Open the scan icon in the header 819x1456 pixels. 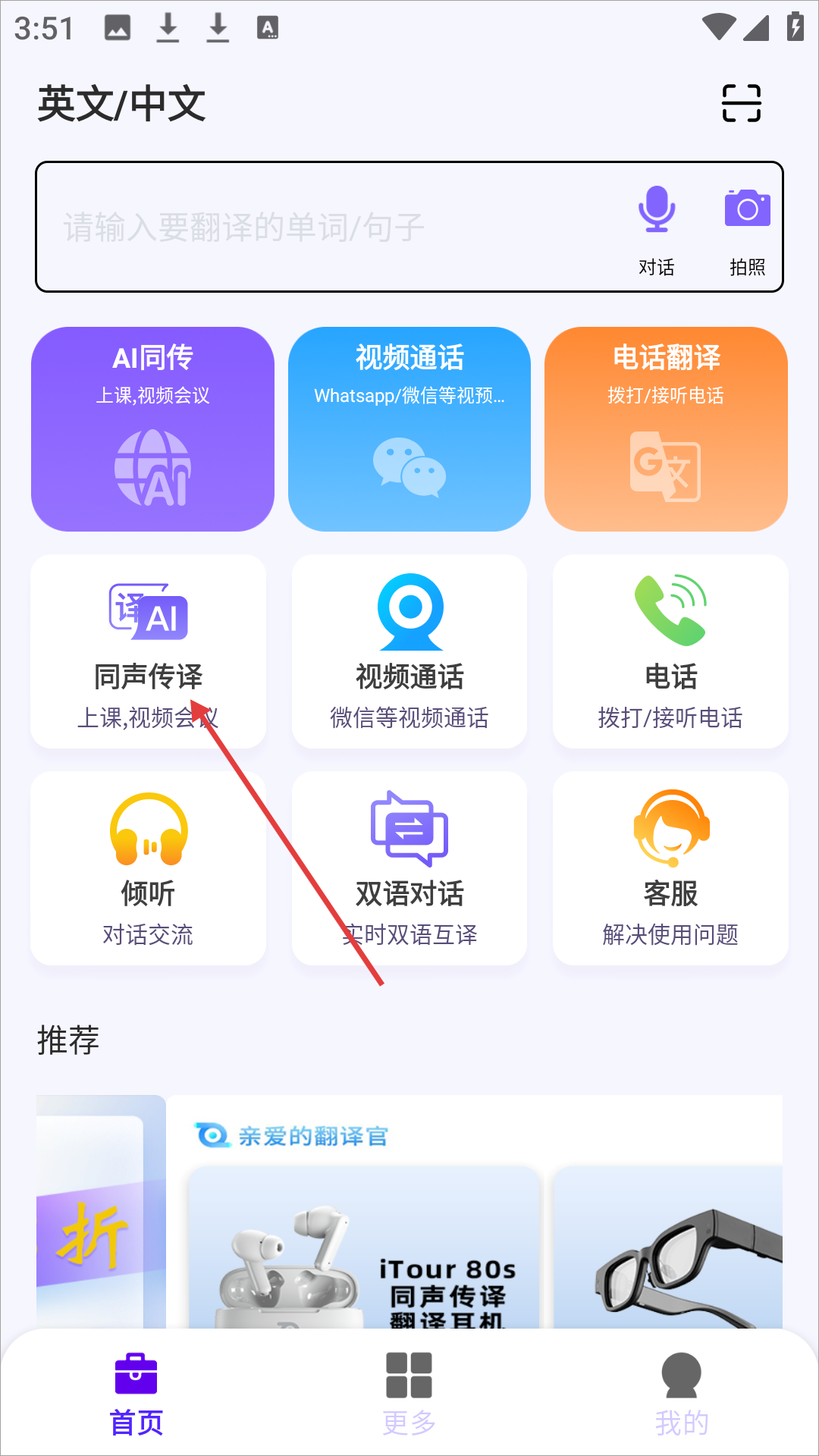(741, 103)
